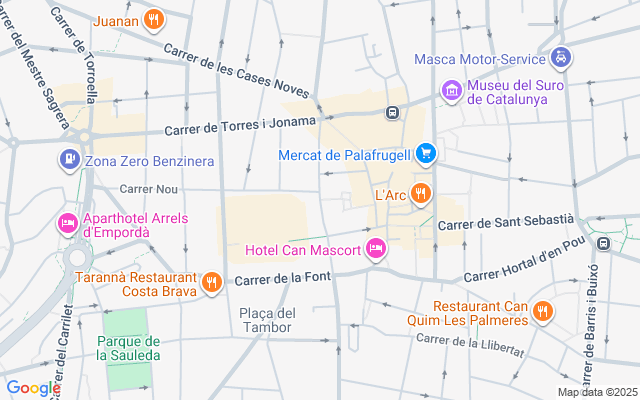Select the Zona Zero Benzinera fuel station pin
Viewport: 640px width, 400px height.
(68, 157)
